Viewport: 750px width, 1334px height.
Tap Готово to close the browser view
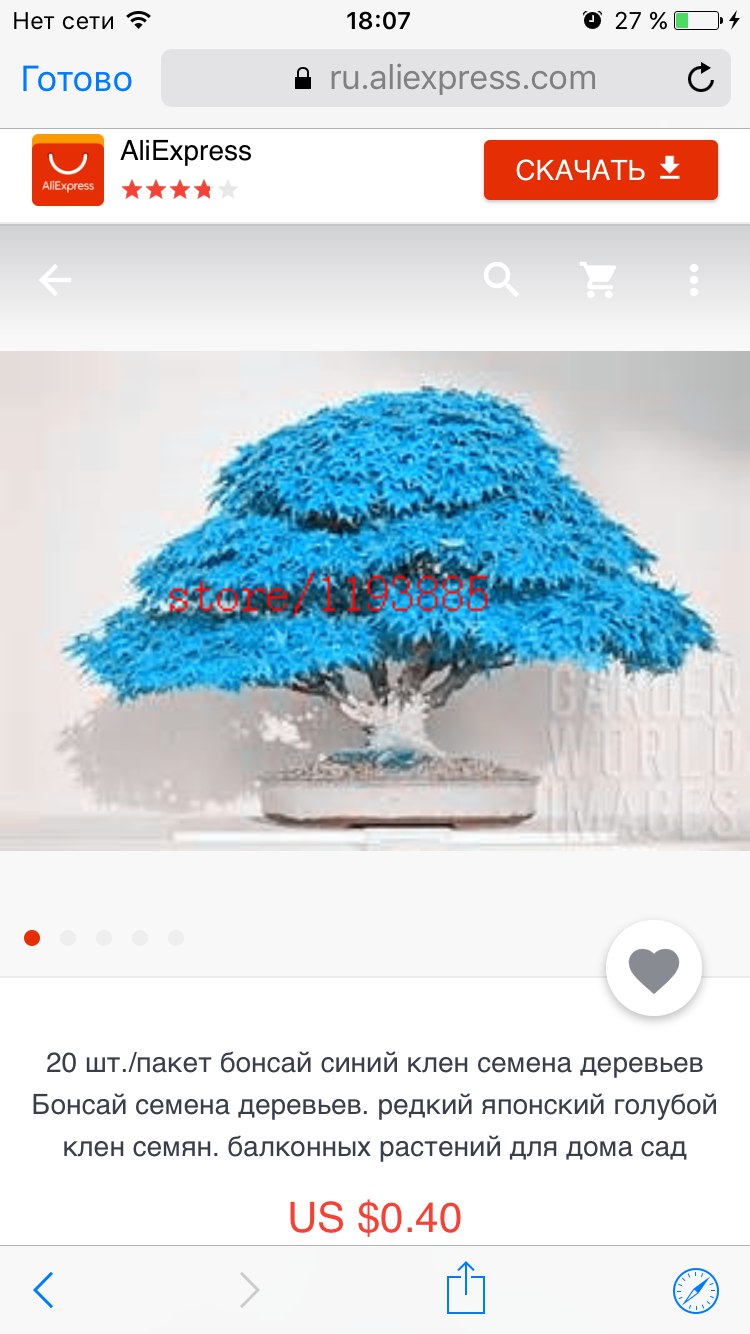point(77,79)
